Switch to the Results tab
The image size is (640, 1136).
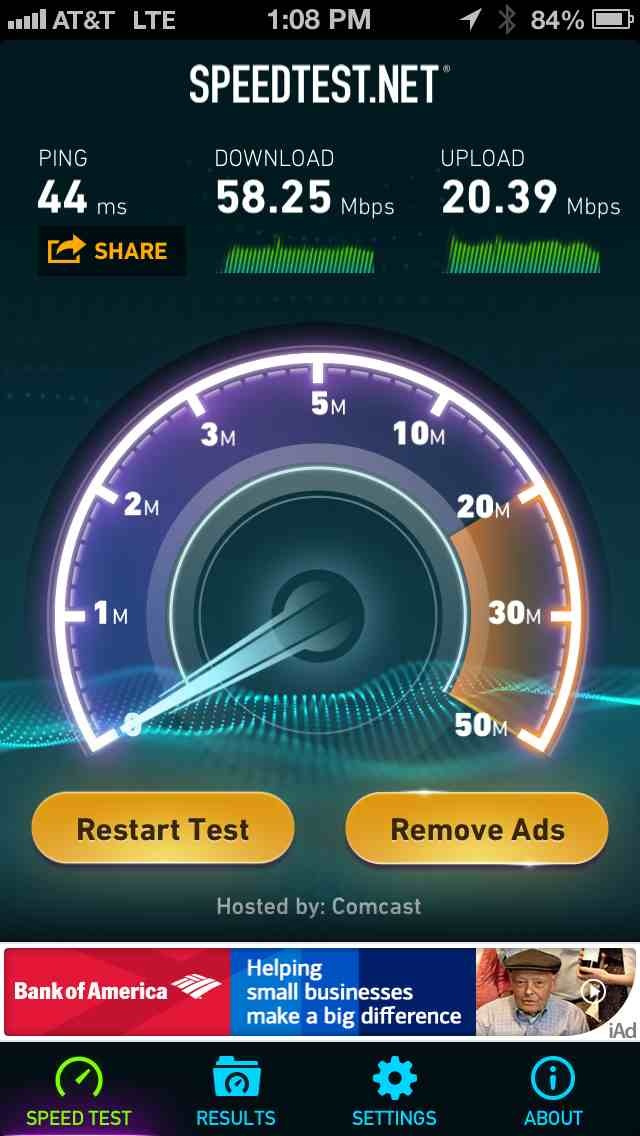click(236, 1091)
